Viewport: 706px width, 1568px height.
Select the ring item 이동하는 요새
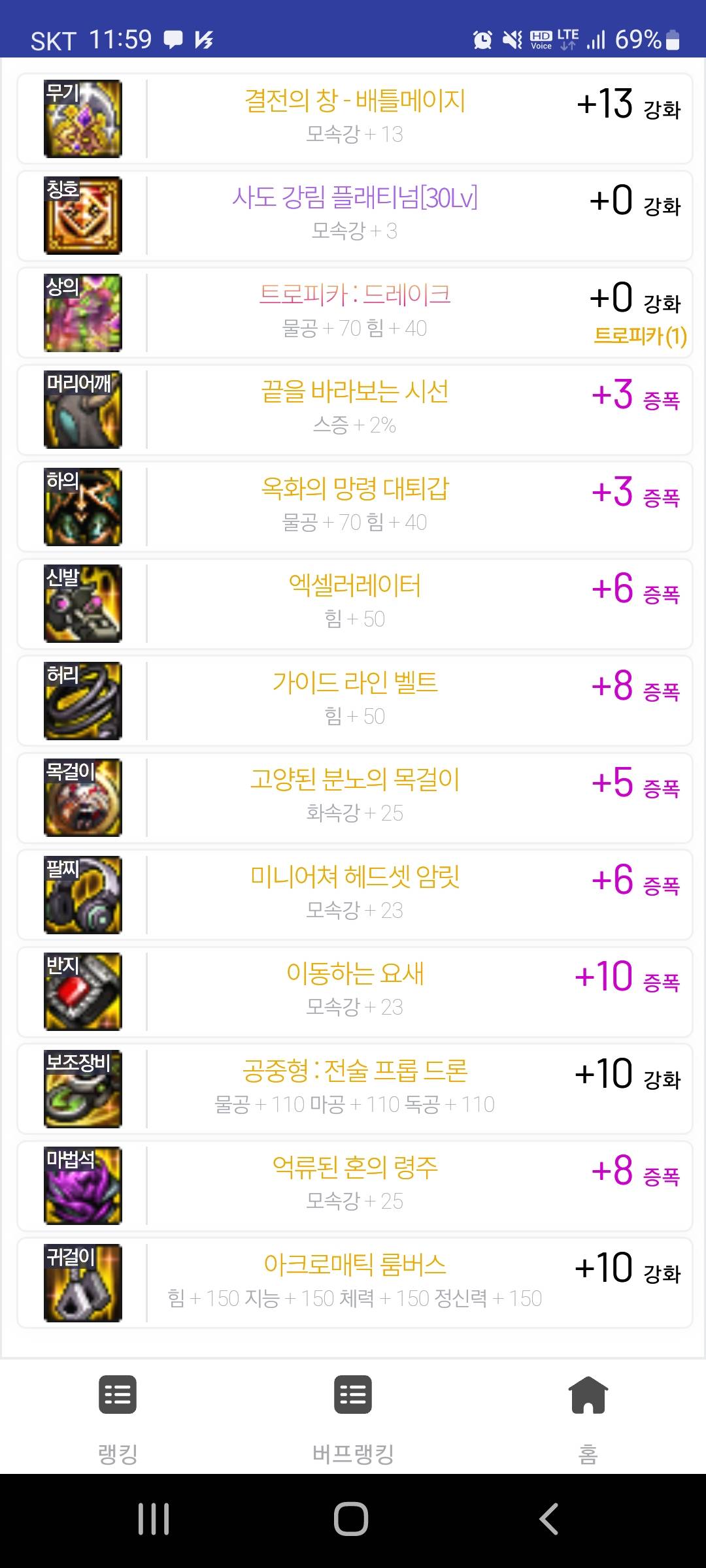354,992
